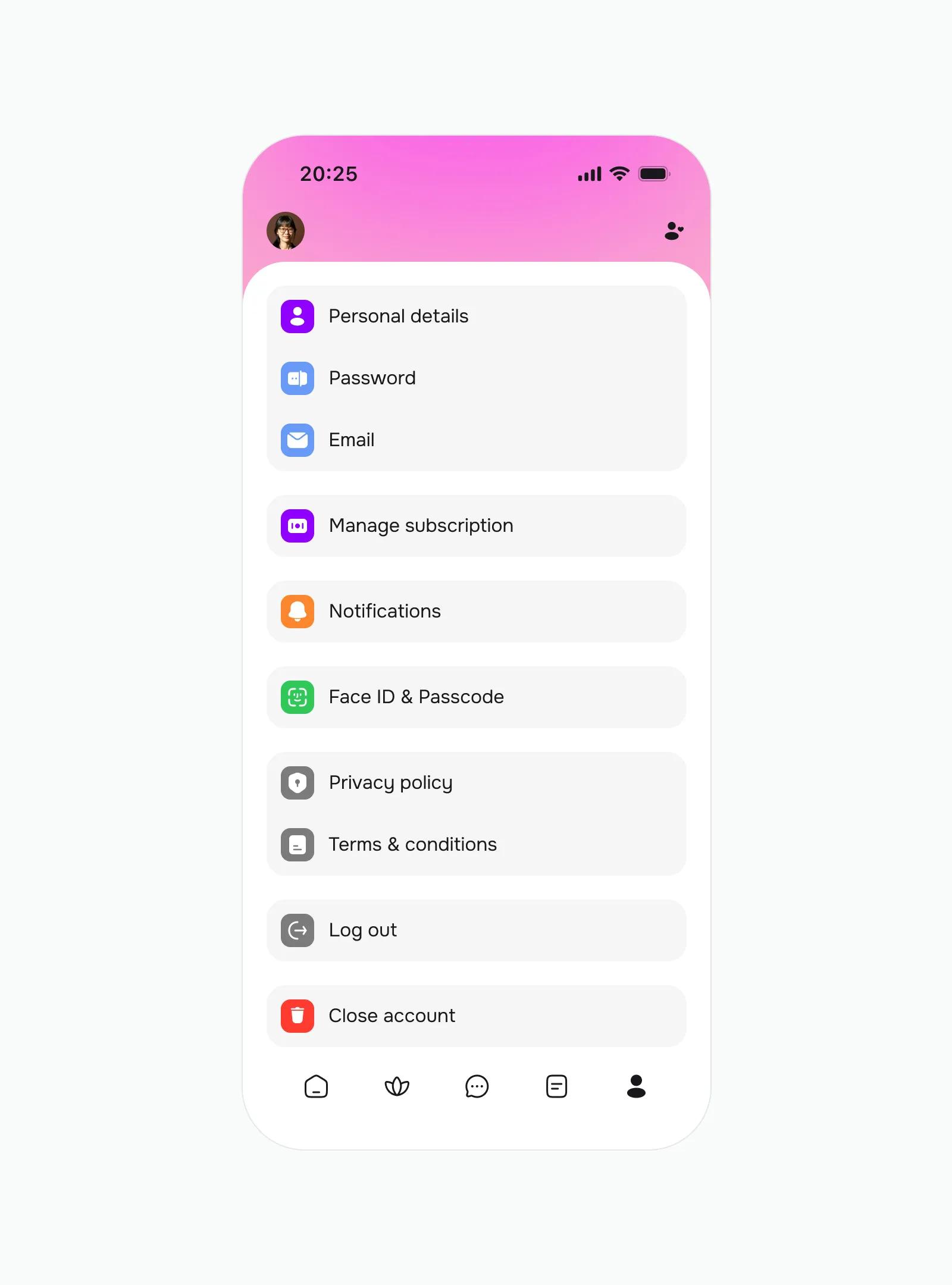Screen dimensions: 952x1285
Task: Open Personal details
Action: 476,316
